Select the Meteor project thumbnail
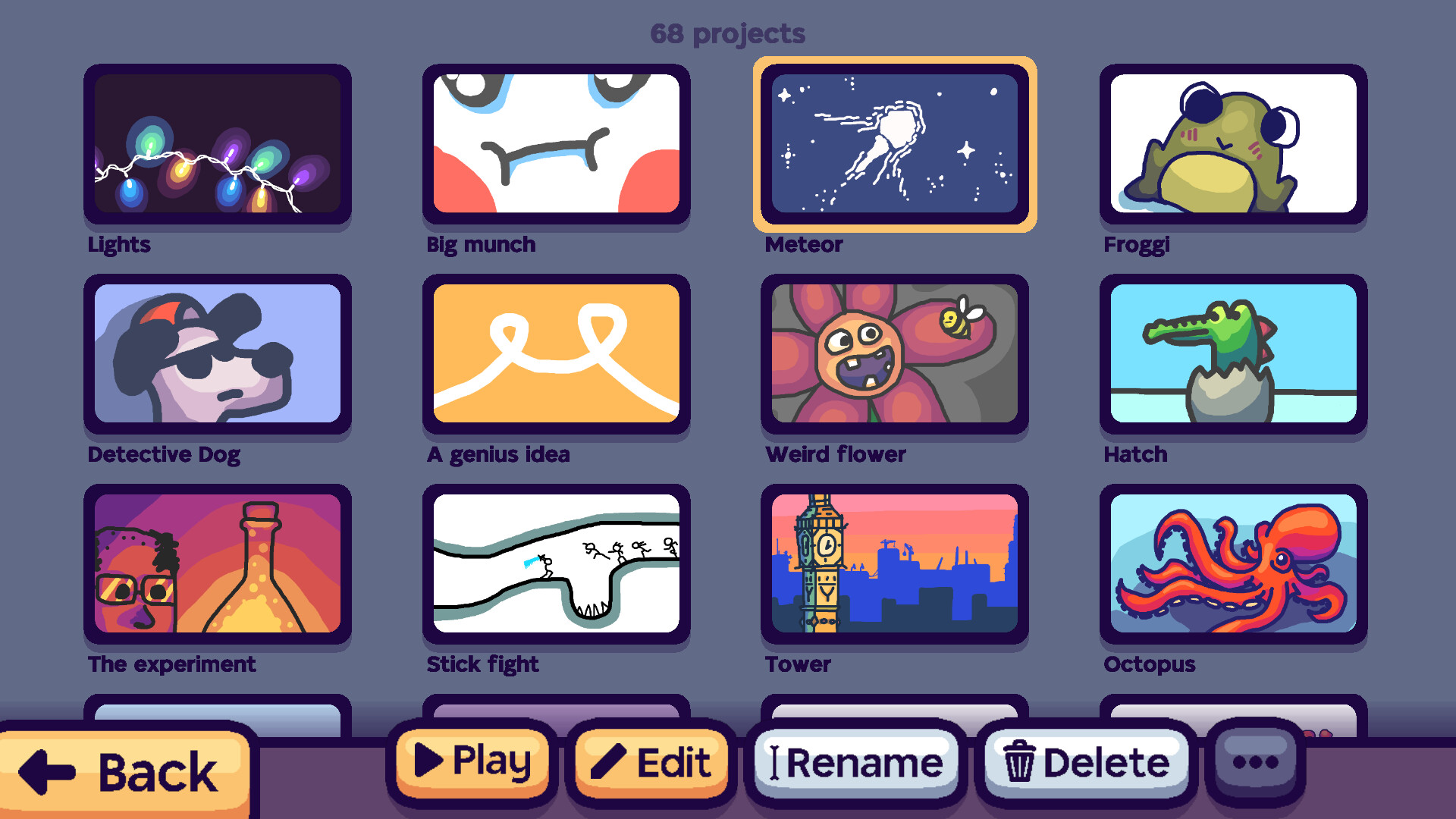 pos(895,143)
